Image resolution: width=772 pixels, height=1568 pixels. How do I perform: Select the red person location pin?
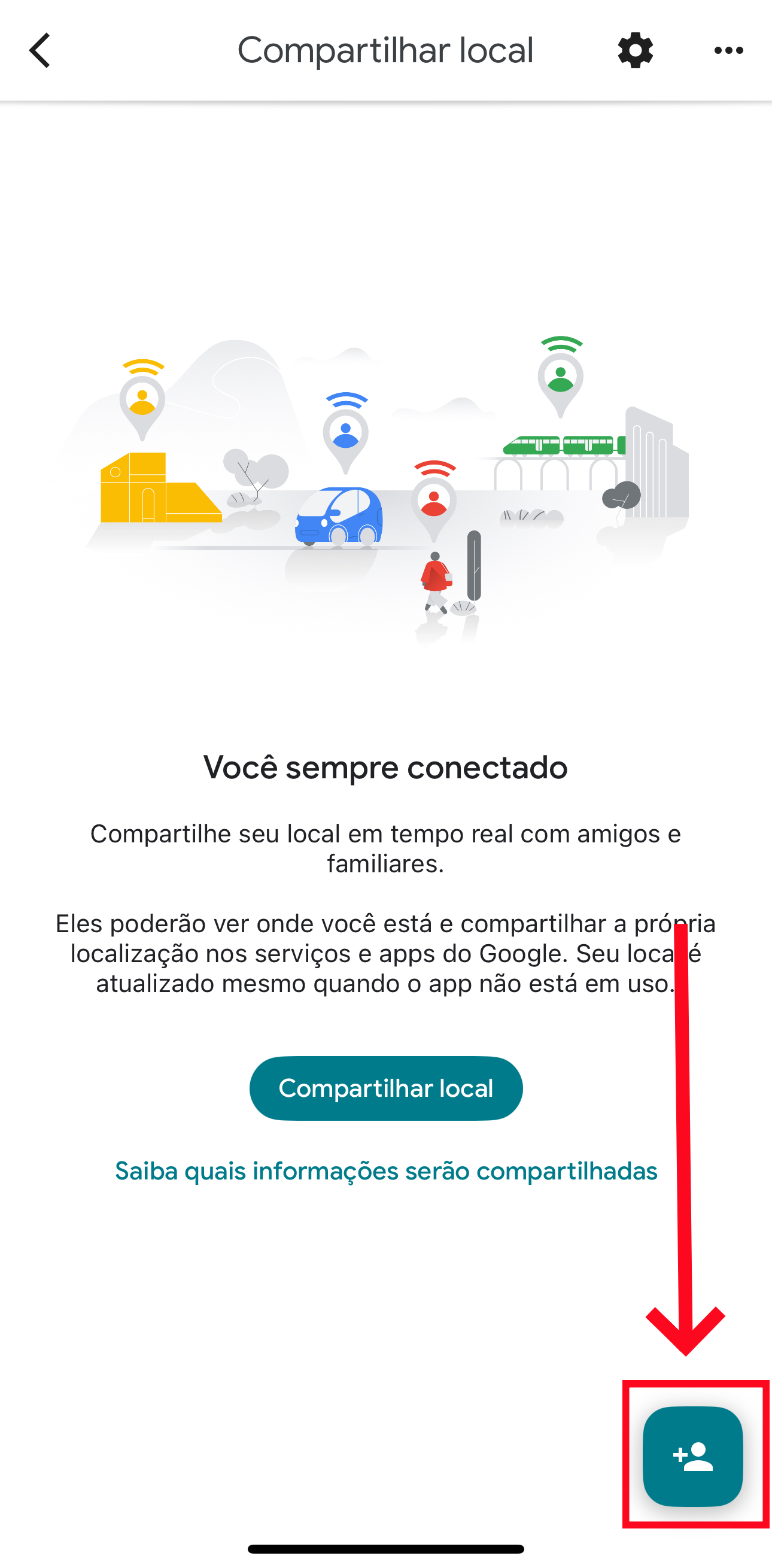(434, 501)
